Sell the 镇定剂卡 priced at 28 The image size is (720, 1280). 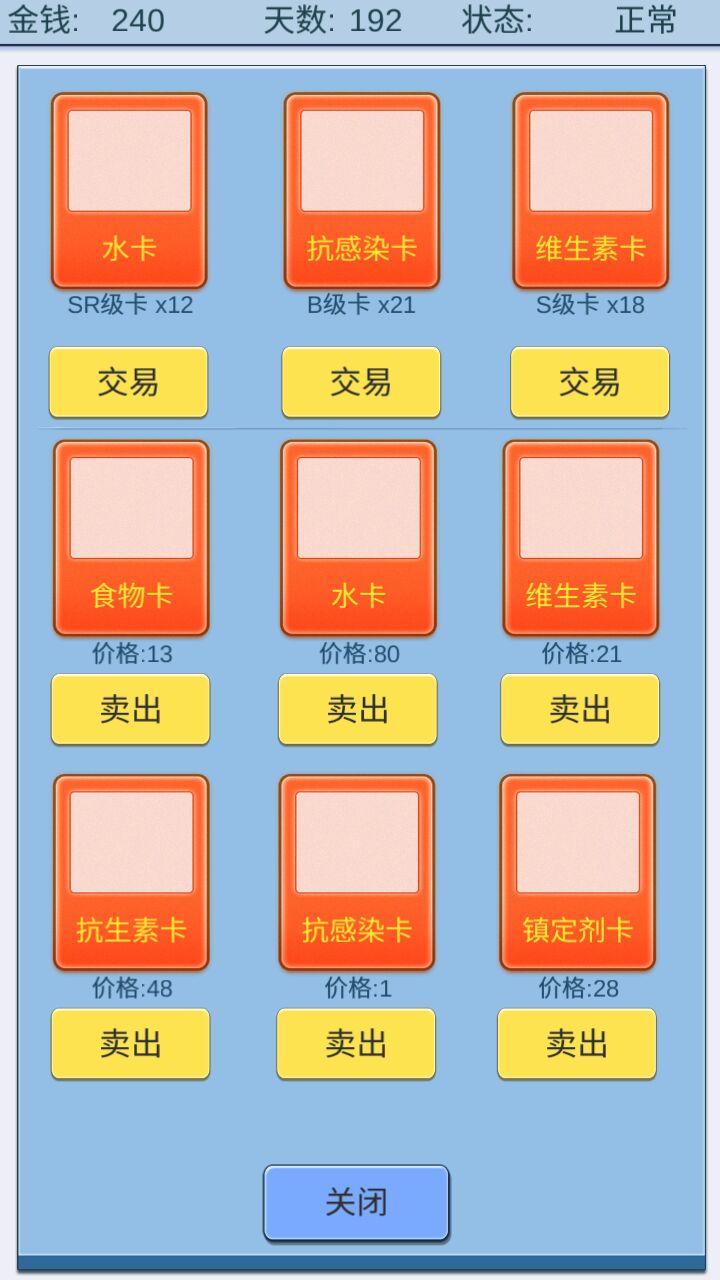(x=576, y=1043)
